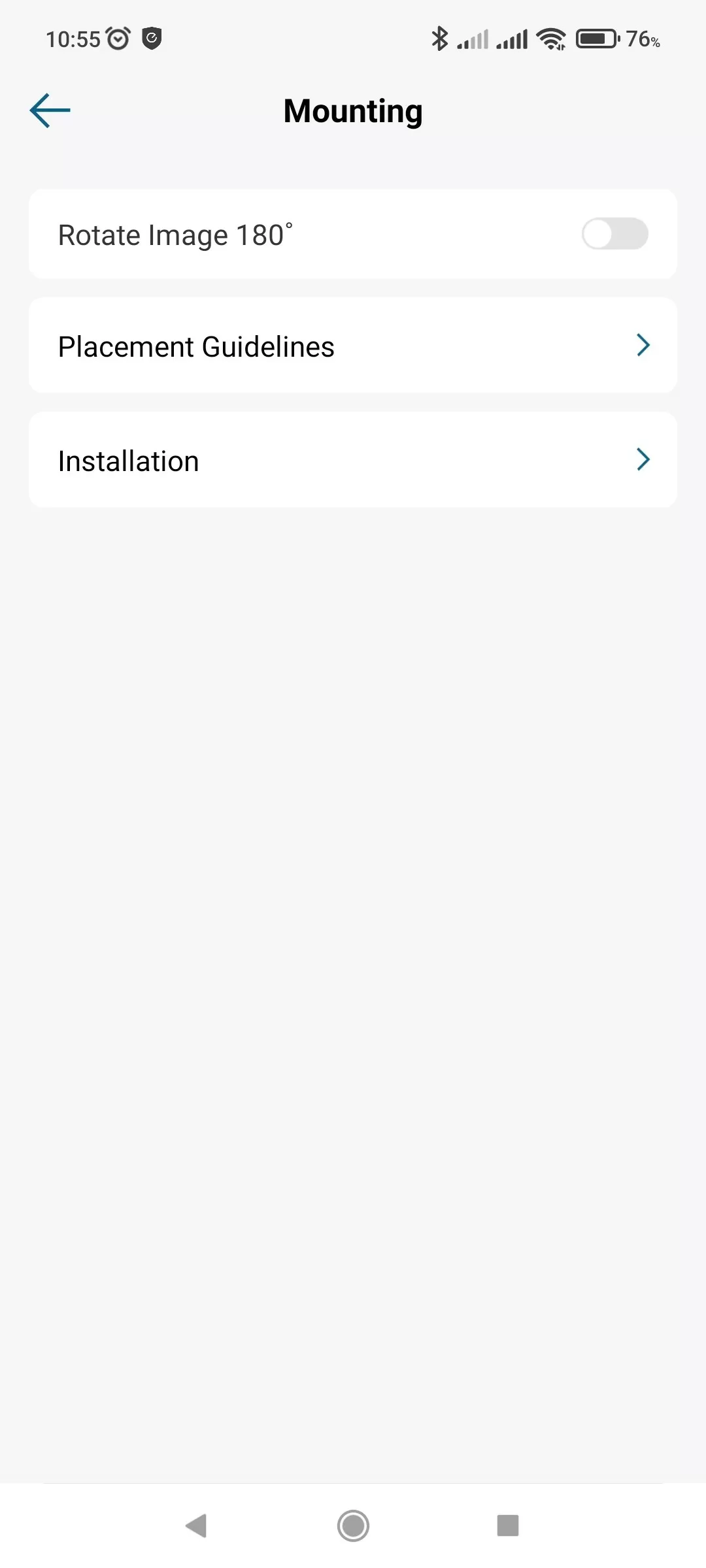Viewport: 706px width, 1568px height.
Task: Tap the system home button
Action: click(x=353, y=1526)
